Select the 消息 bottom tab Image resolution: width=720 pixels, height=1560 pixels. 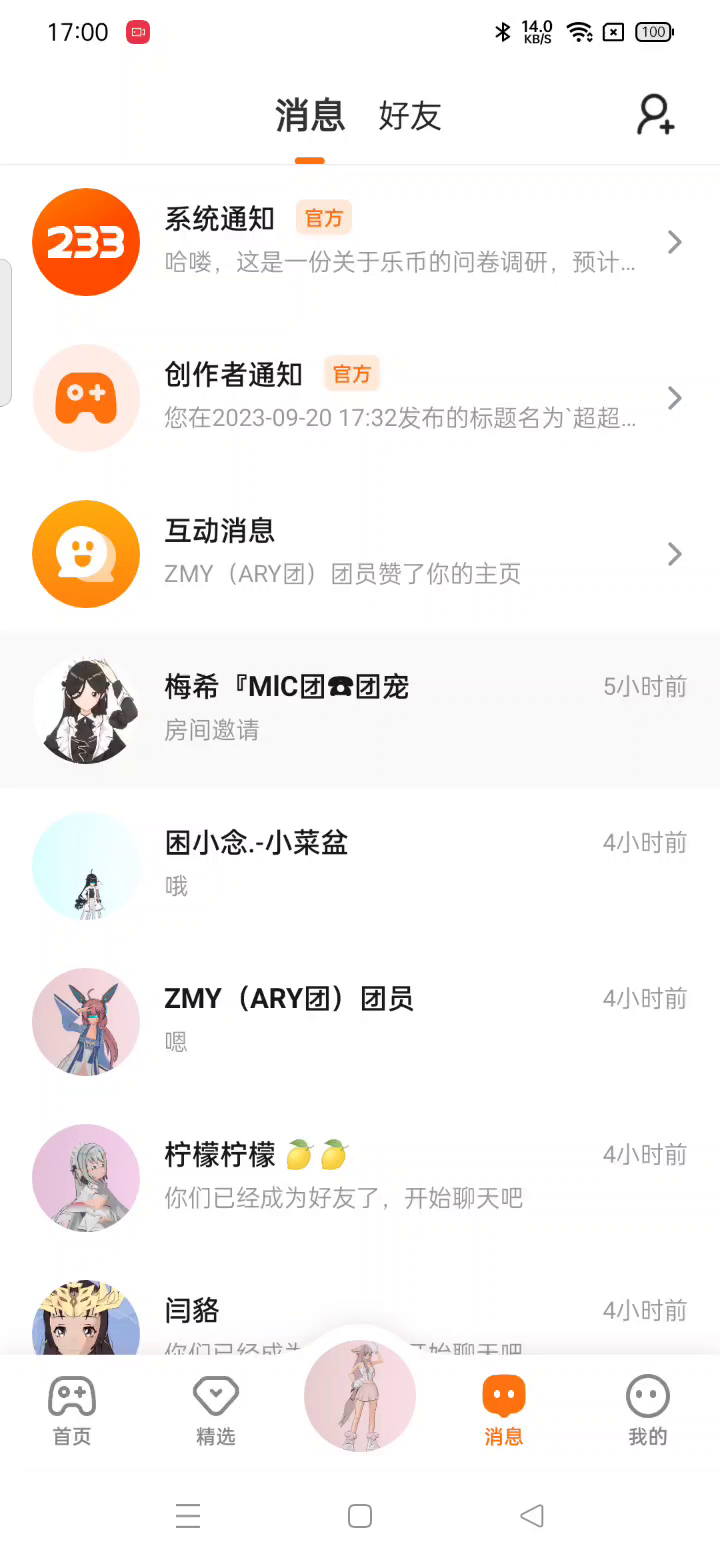click(504, 1410)
